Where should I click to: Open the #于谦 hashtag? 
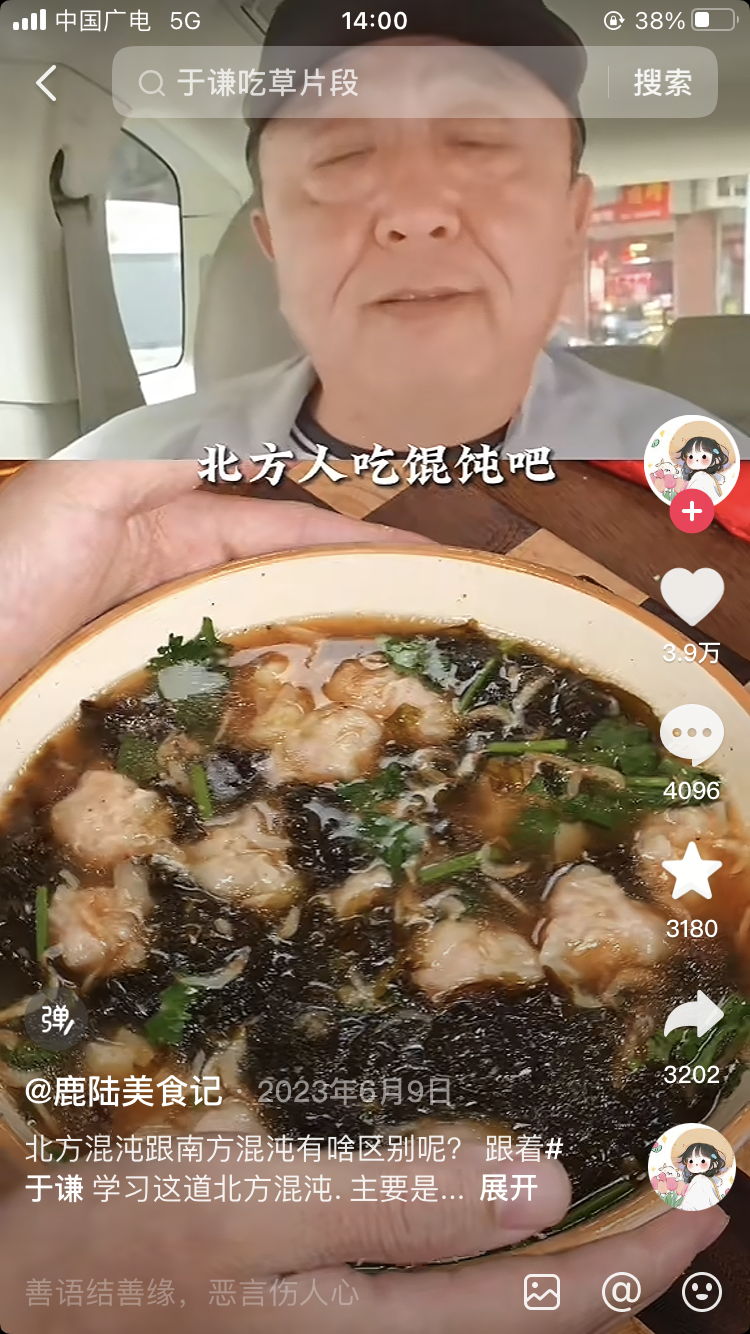tap(55, 1188)
